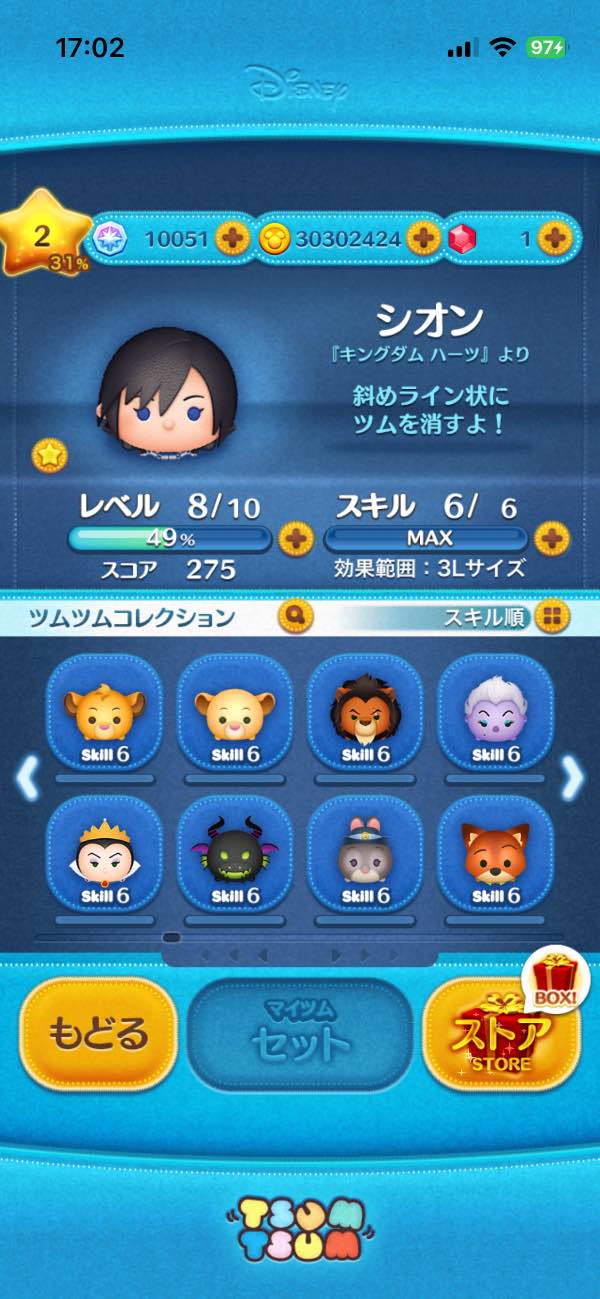
Task: Select the Nick Wilde Tsum
Action: coord(496,853)
